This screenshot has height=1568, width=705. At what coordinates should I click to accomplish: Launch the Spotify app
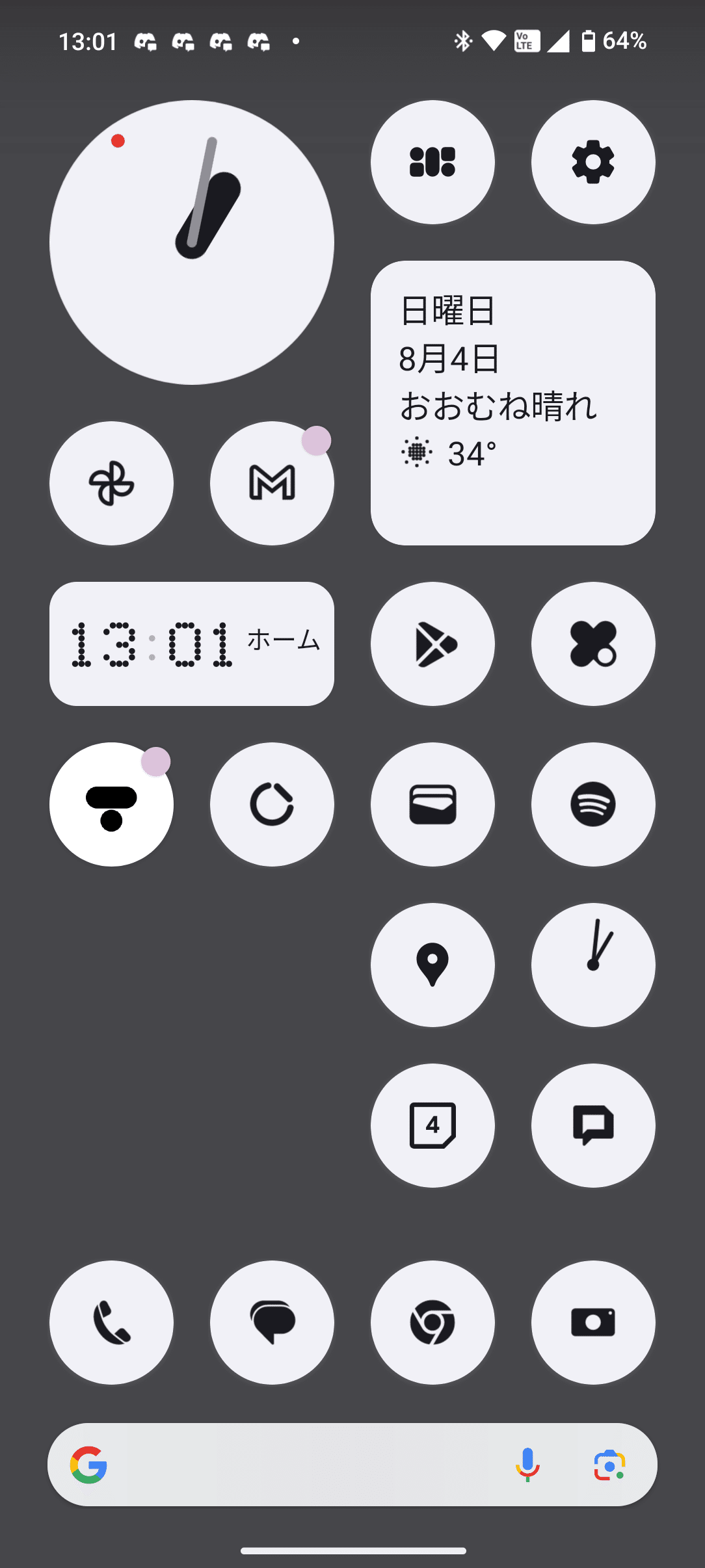coord(593,804)
